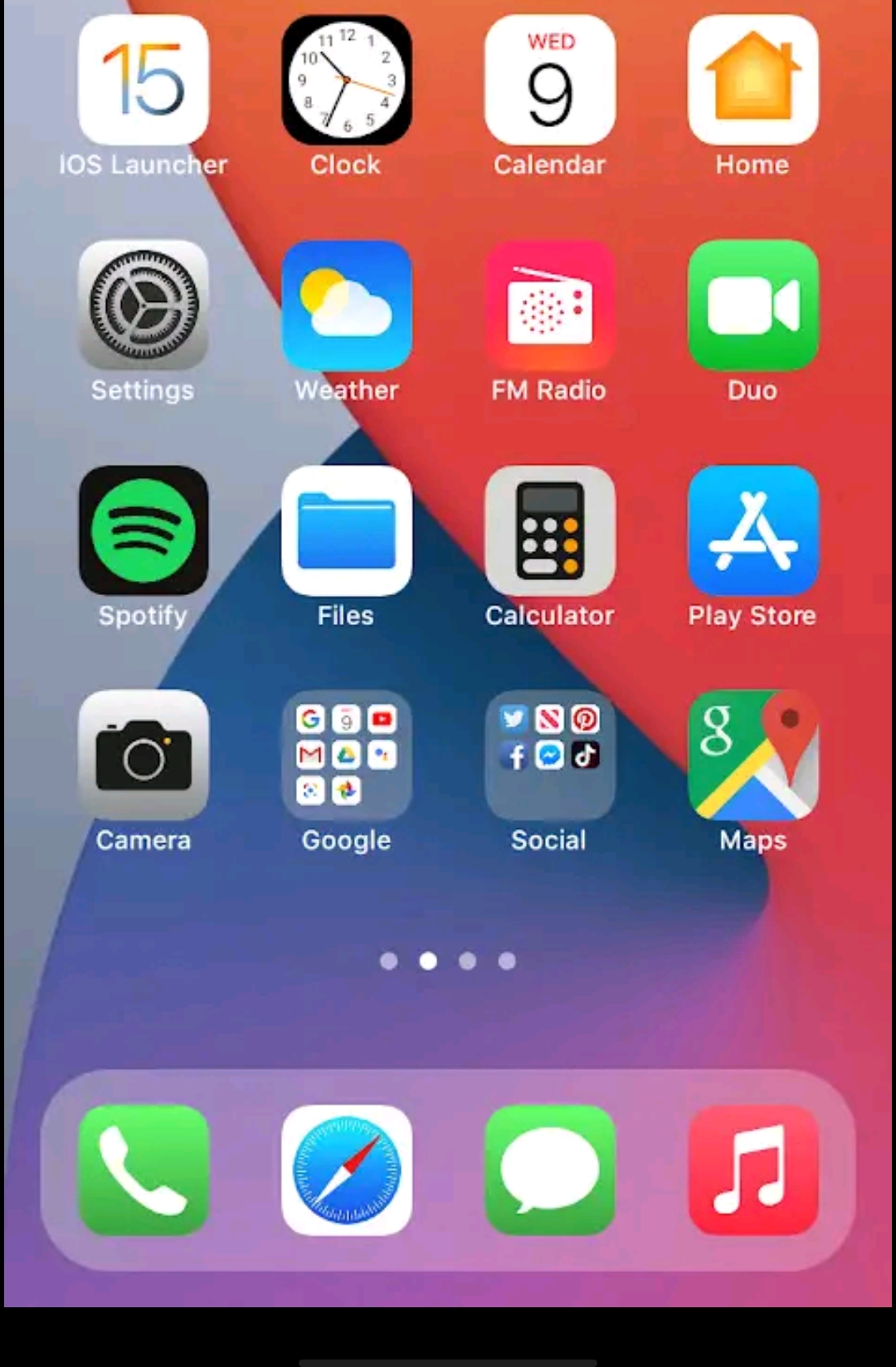Open Settings
Image resolution: width=896 pixels, height=1367 pixels.
coord(144,305)
